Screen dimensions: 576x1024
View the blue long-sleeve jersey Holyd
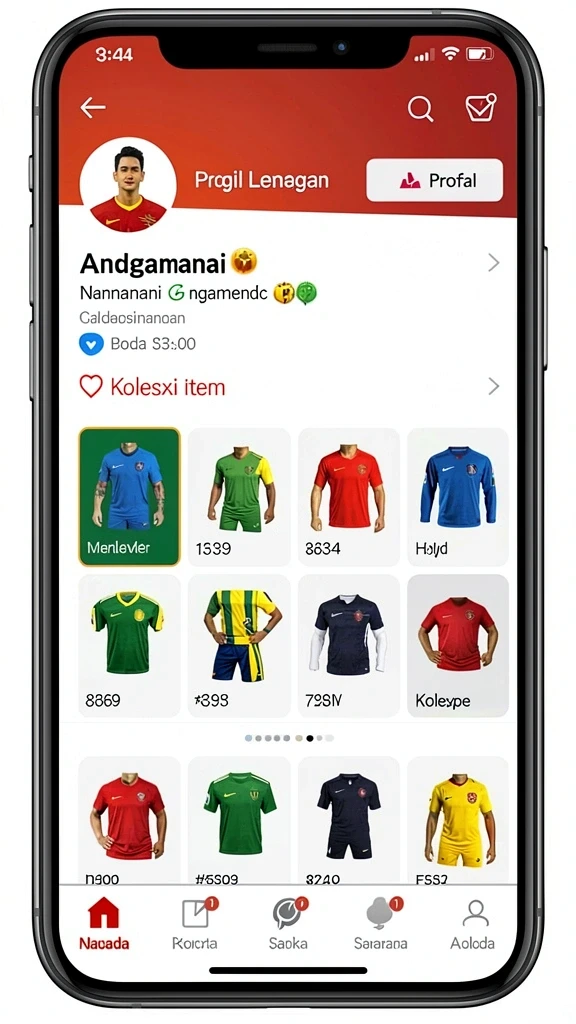(458, 497)
